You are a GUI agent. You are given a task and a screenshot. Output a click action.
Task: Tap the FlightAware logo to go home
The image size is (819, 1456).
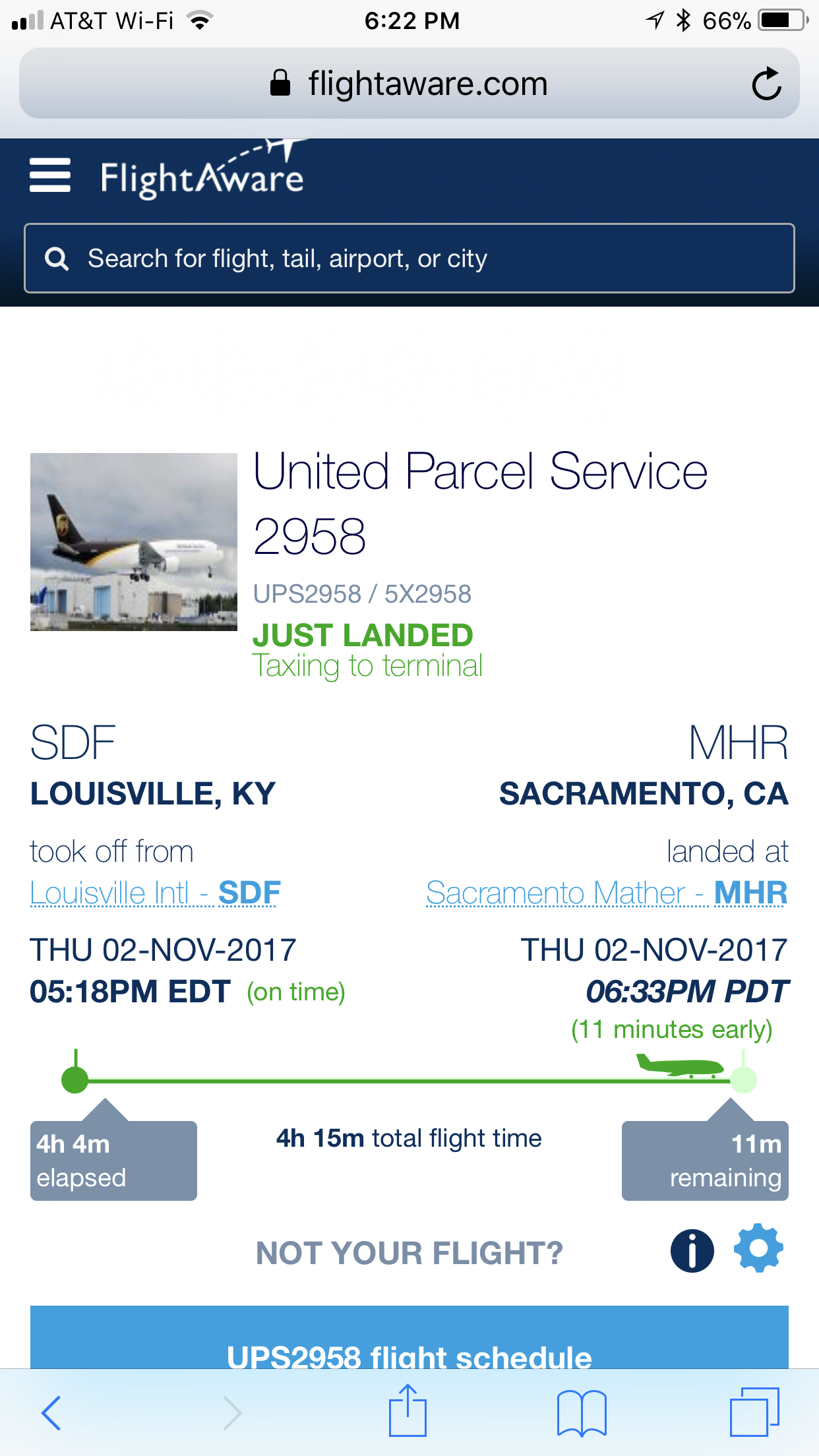point(202,173)
